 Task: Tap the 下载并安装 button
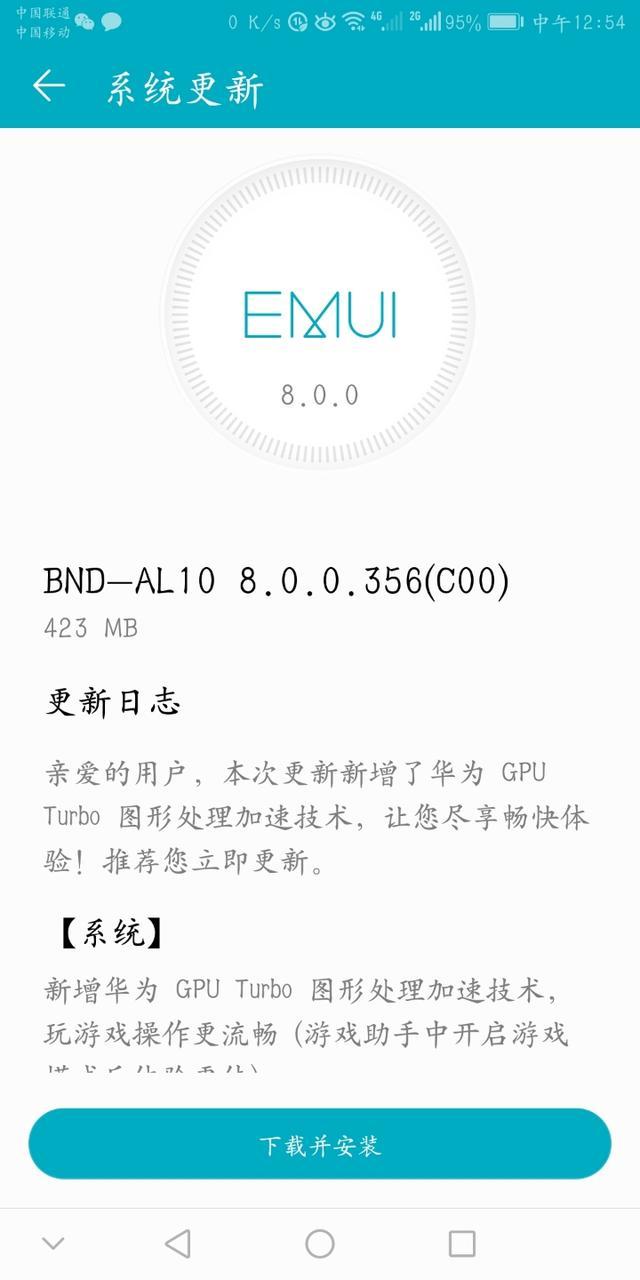320,1145
